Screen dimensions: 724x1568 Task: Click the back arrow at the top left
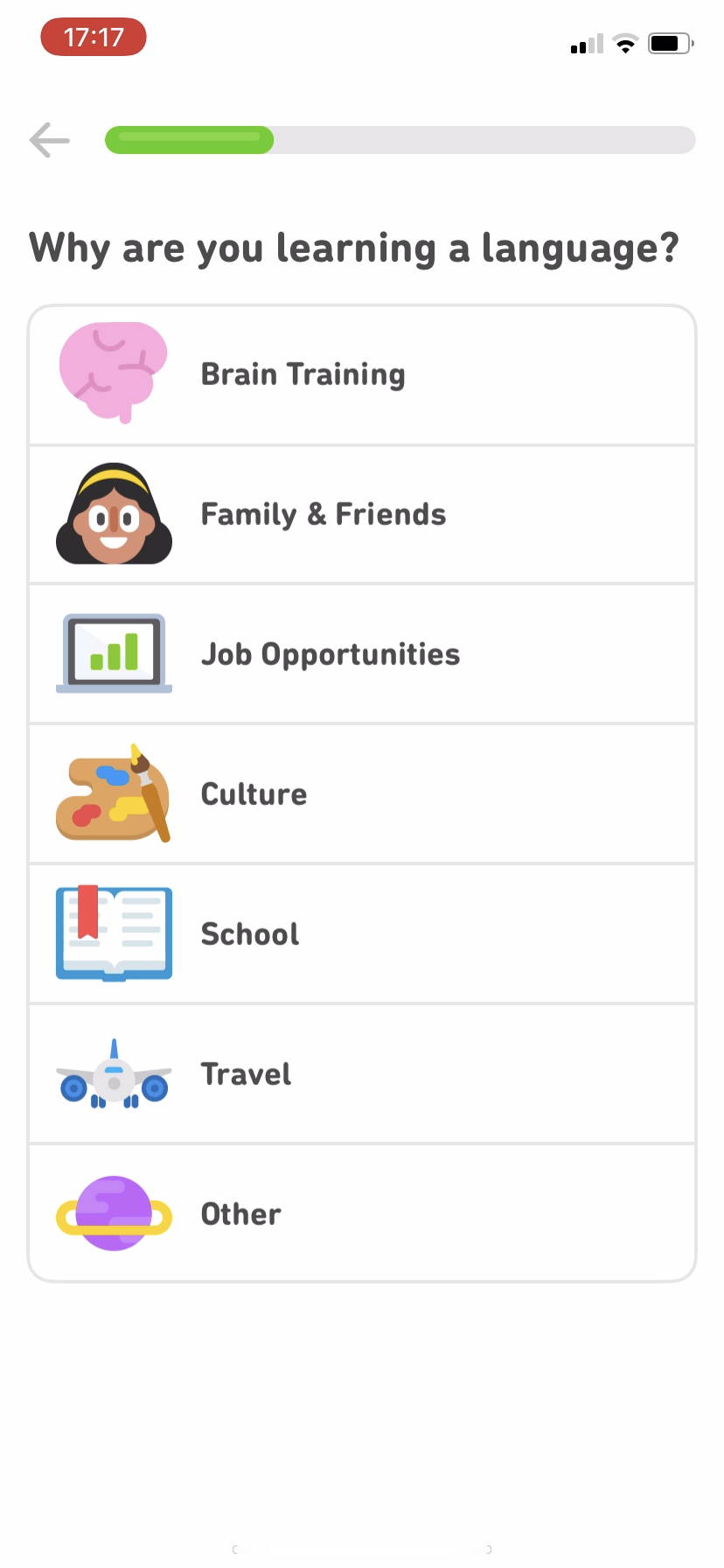click(x=49, y=140)
